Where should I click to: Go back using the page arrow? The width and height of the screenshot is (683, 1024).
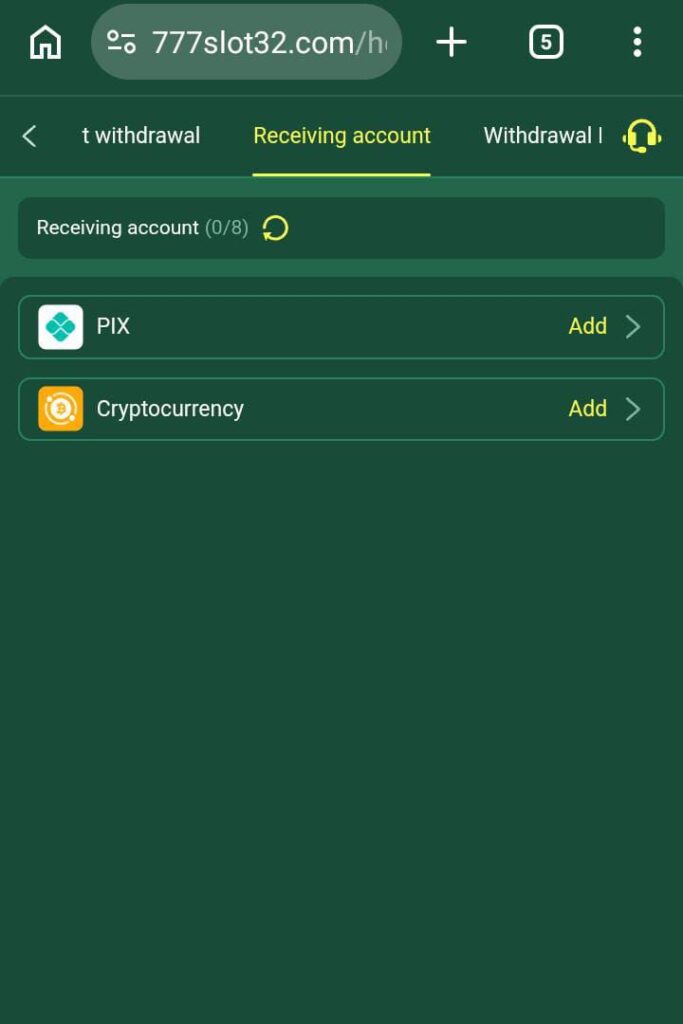coord(30,136)
